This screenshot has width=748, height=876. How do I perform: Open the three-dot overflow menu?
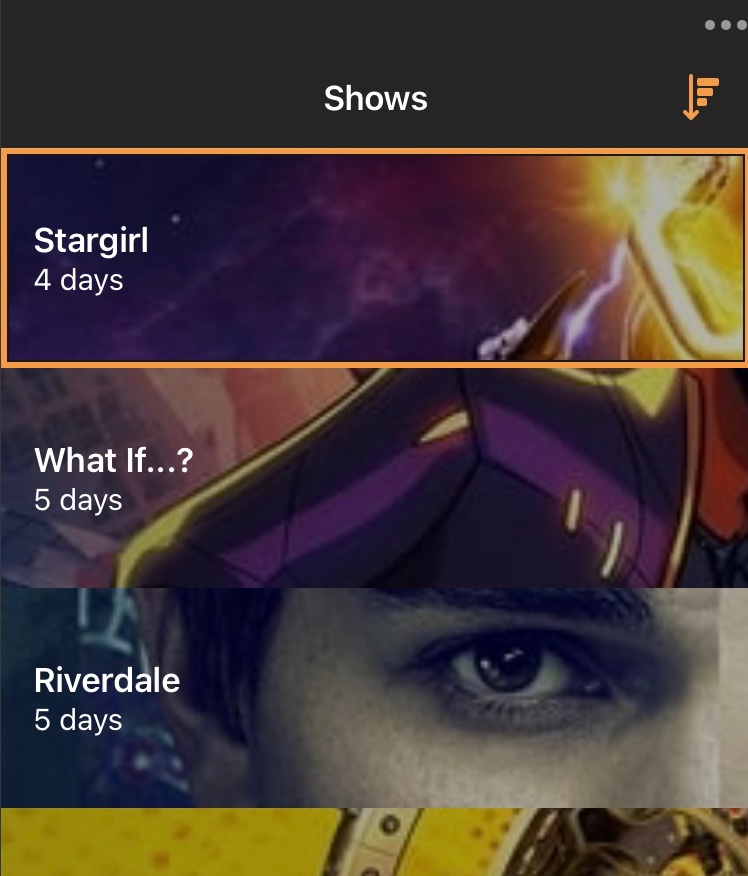click(724, 25)
